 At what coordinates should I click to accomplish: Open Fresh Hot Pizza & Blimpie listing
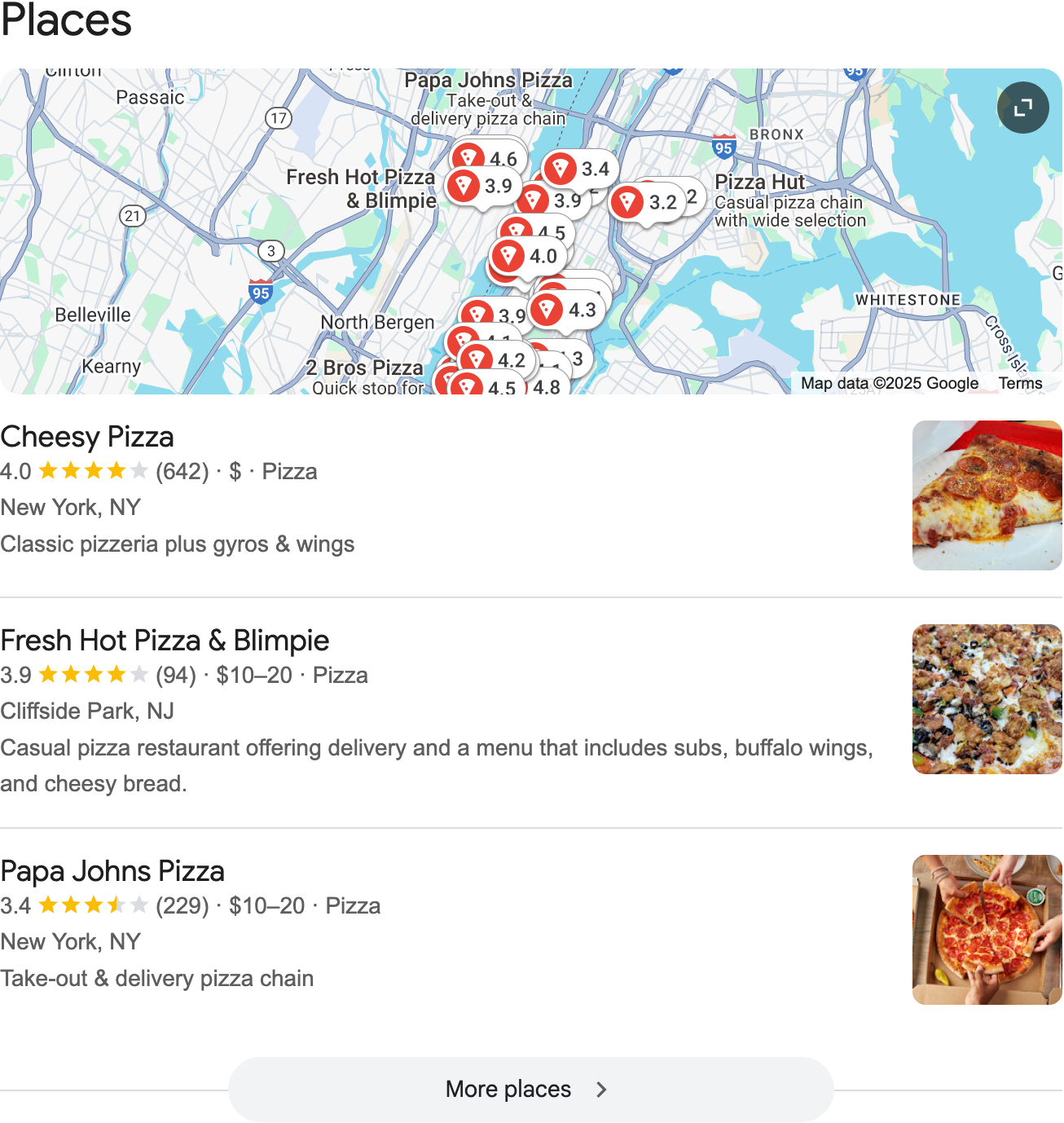pos(165,641)
